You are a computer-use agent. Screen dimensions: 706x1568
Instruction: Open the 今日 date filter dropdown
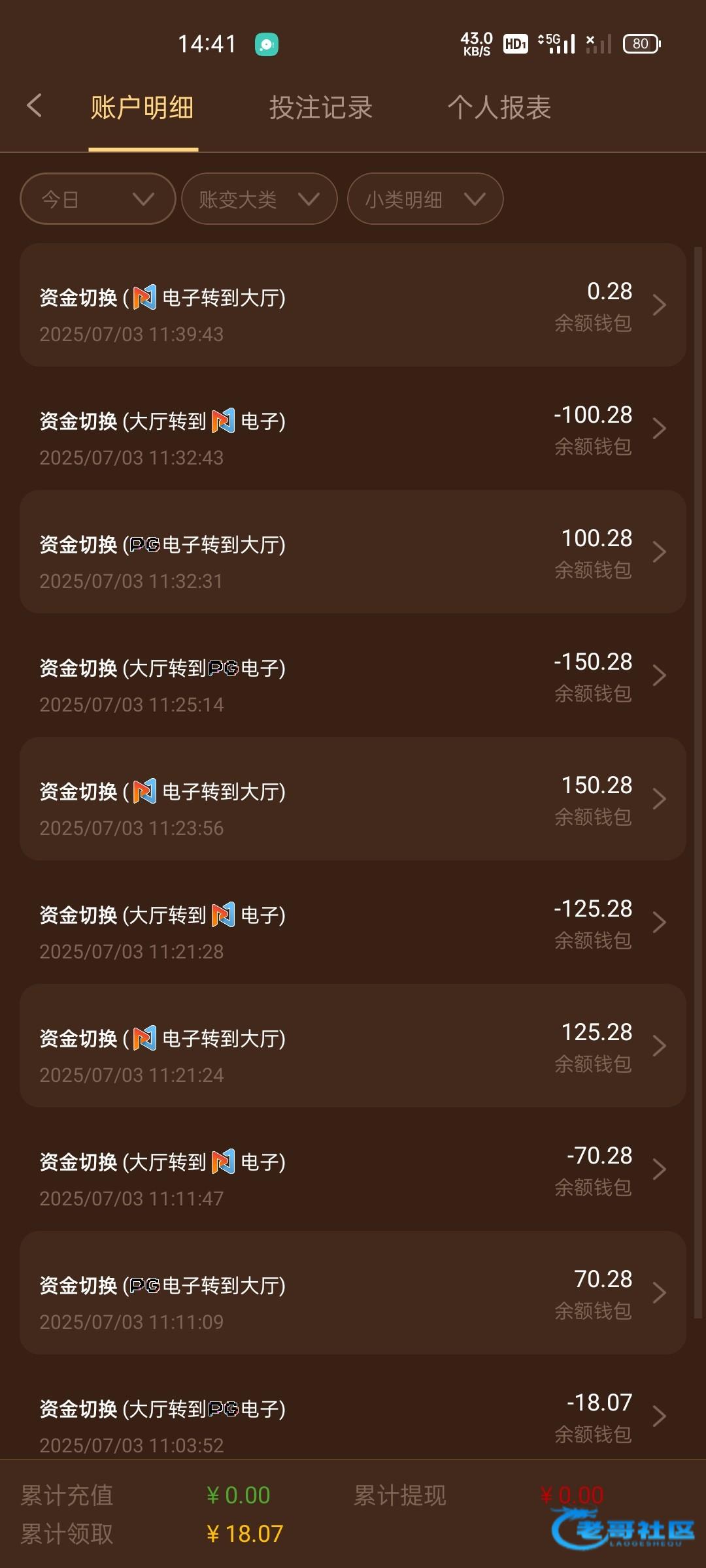pos(98,199)
